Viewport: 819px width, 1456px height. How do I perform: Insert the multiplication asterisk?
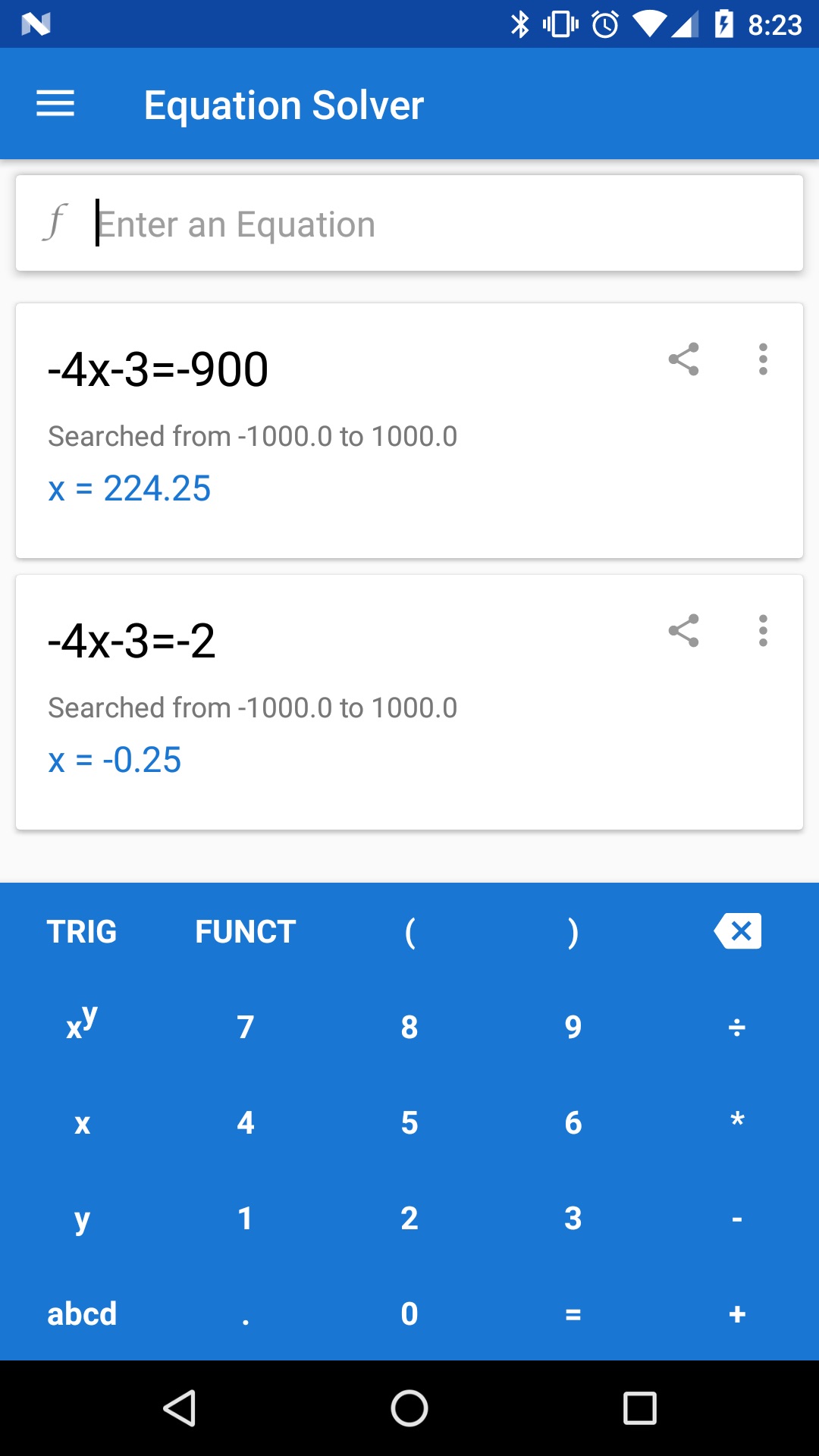(737, 1121)
